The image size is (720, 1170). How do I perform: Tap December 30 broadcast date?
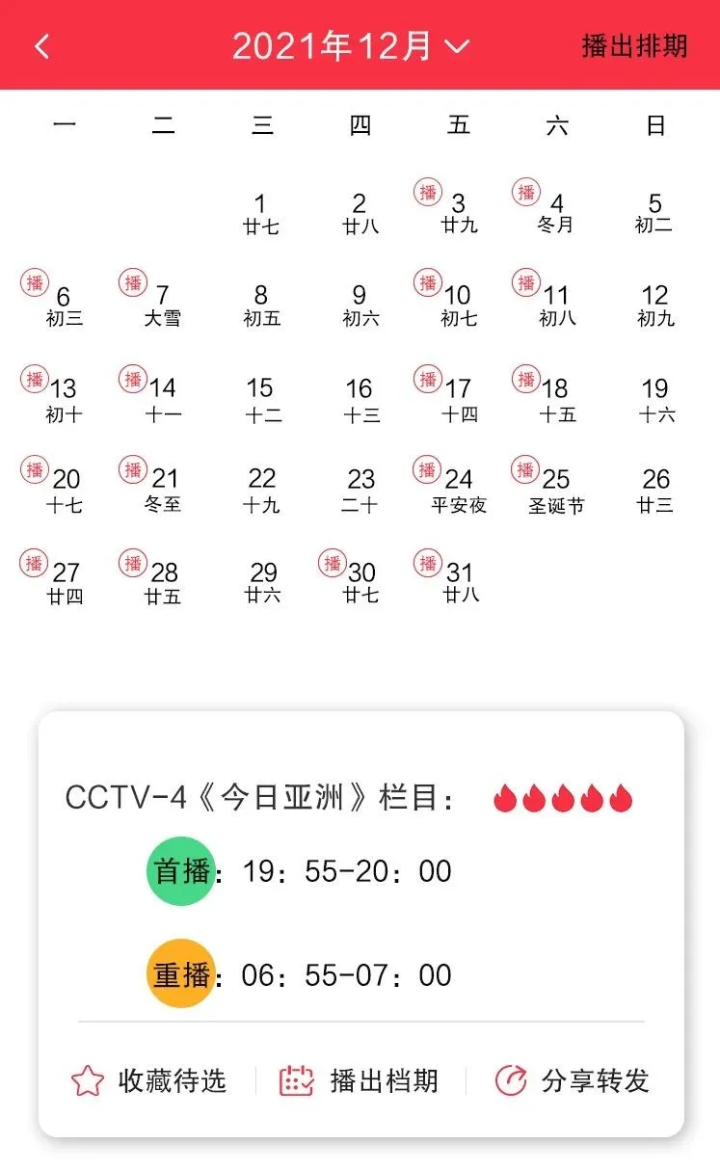point(360,582)
